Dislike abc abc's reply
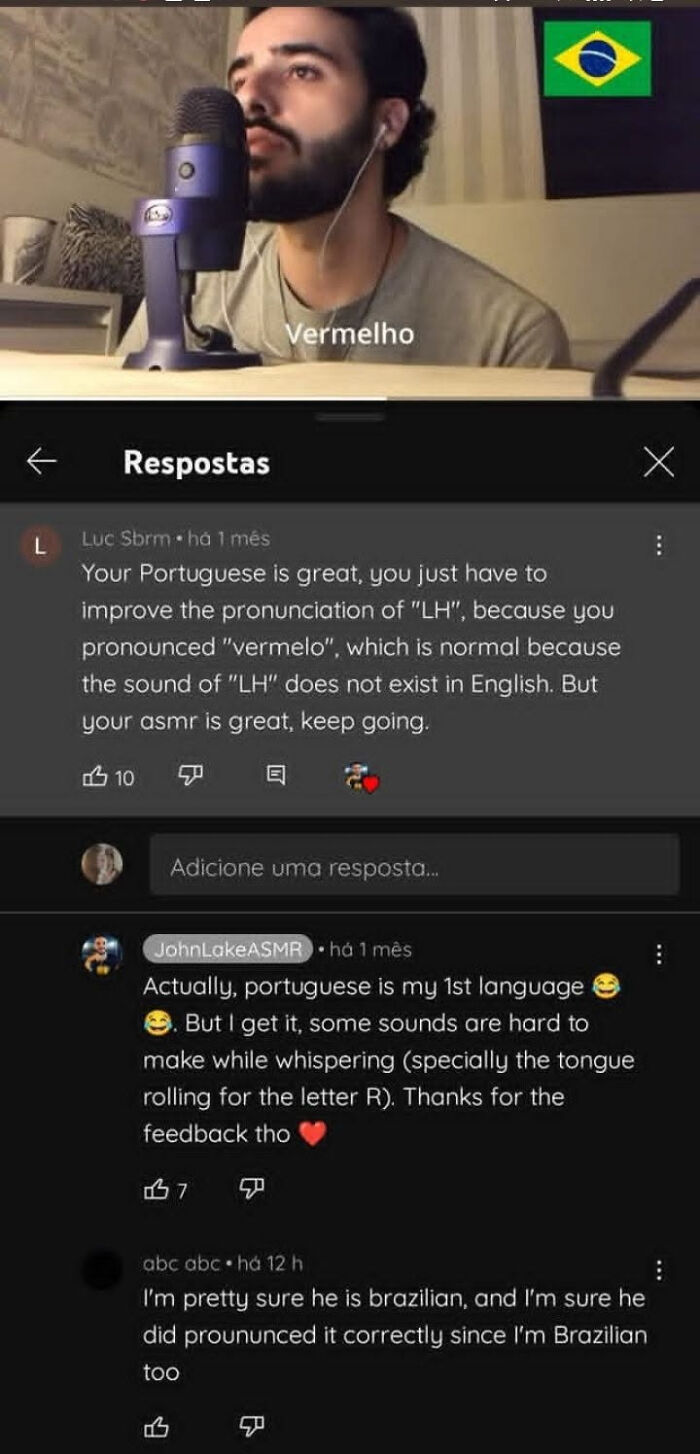Image resolution: width=700 pixels, height=1454 pixels. point(252,1427)
